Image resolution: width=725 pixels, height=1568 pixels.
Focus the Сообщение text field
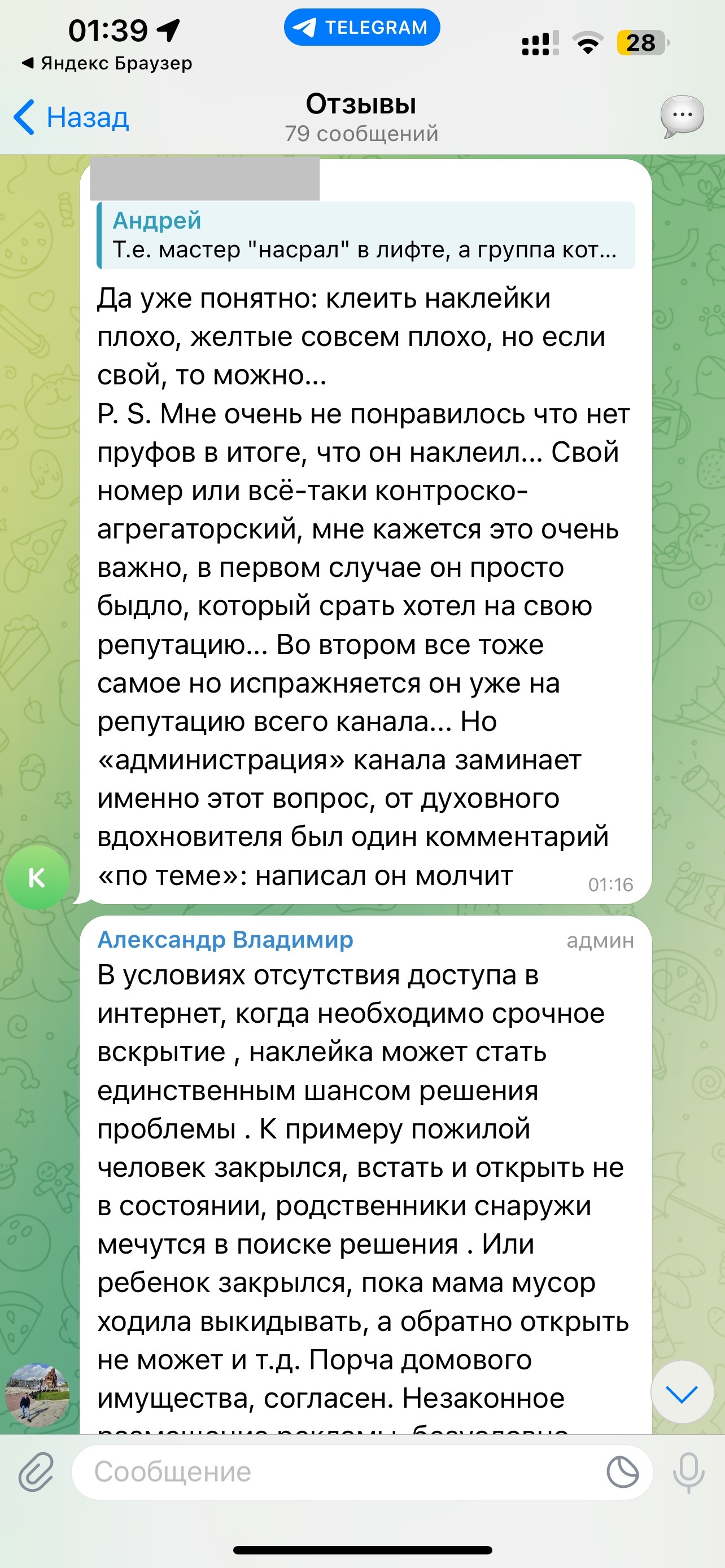[341, 1472]
